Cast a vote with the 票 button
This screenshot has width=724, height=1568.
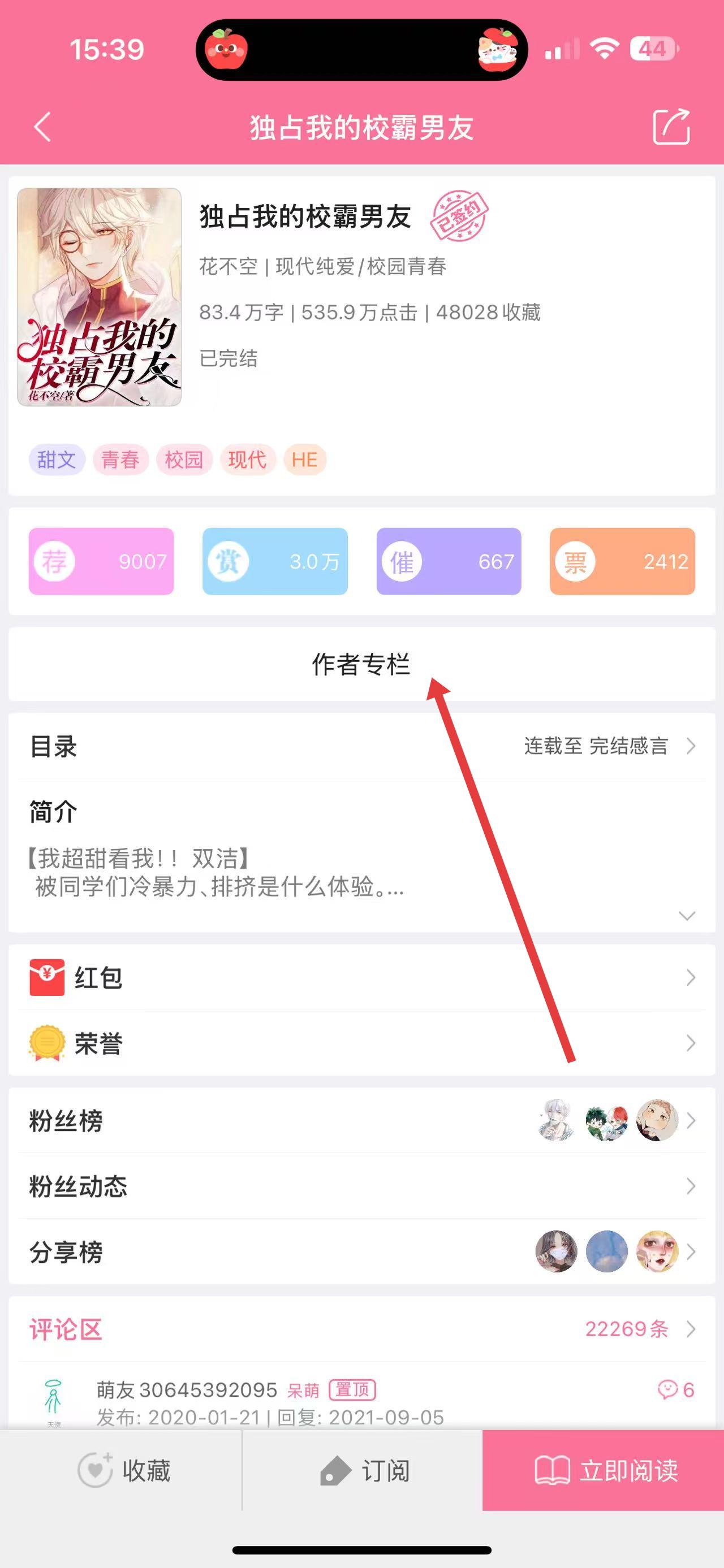(622, 561)
